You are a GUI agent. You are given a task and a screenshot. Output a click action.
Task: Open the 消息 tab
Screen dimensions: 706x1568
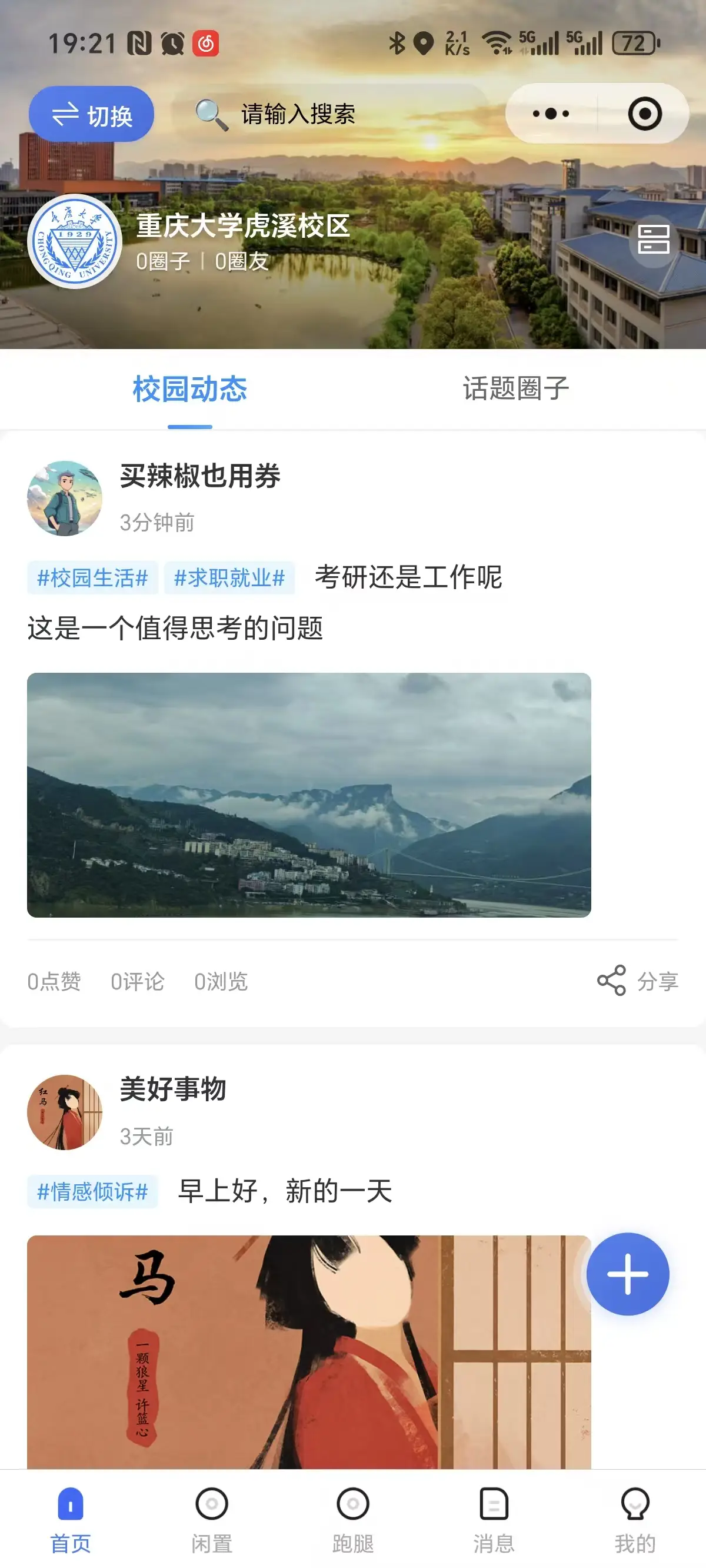(494, 1517)
